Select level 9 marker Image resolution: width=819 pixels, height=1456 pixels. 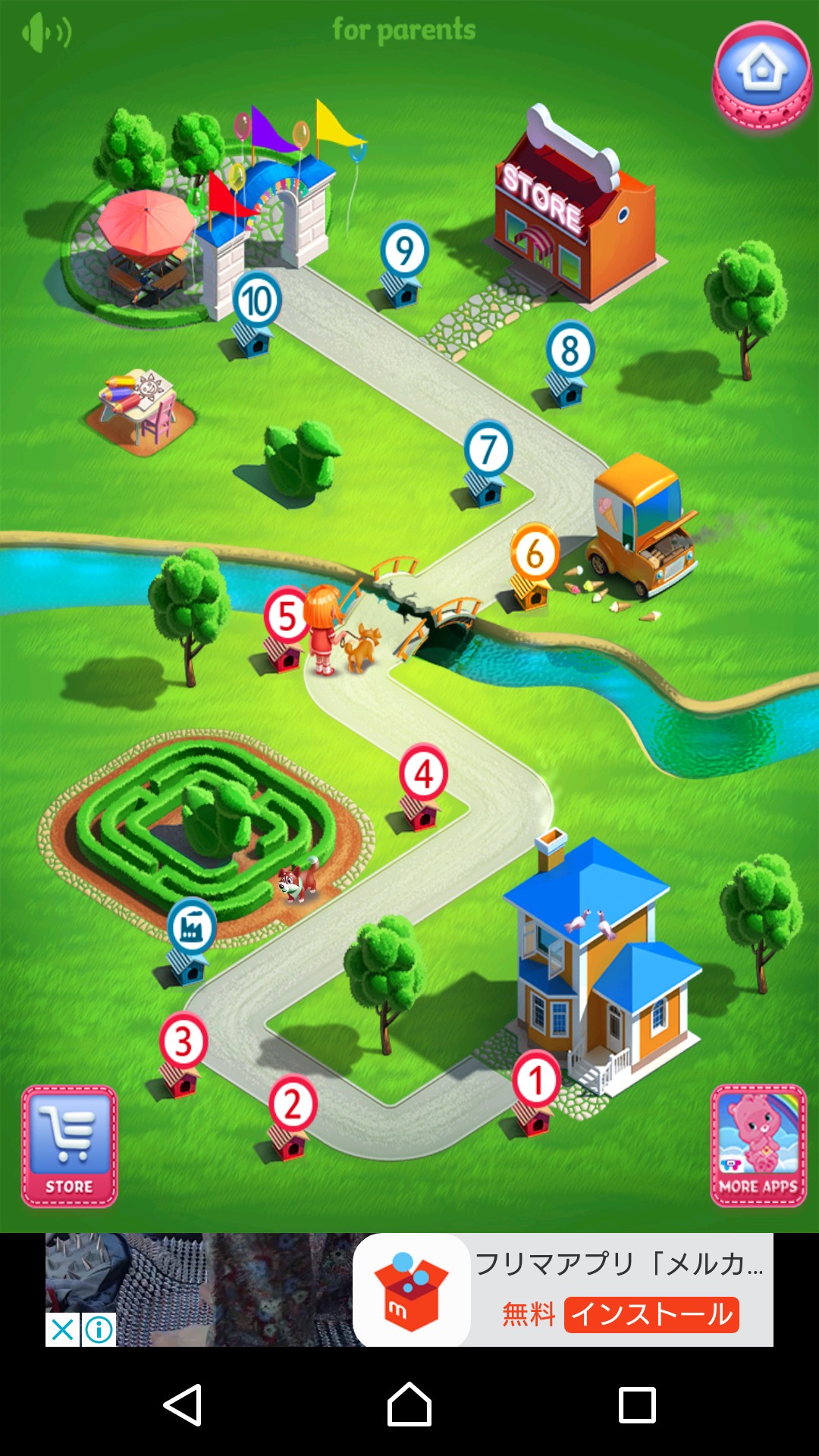point(404,263)
